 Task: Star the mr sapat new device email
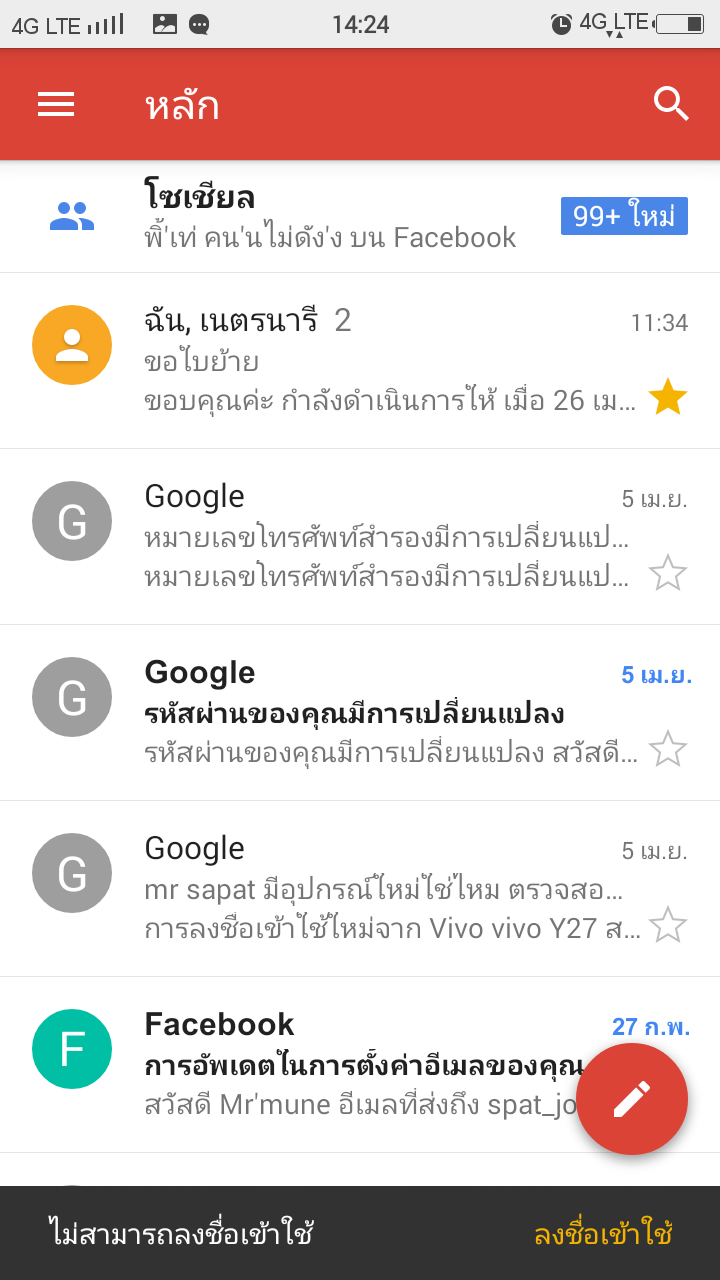(667, 925)
